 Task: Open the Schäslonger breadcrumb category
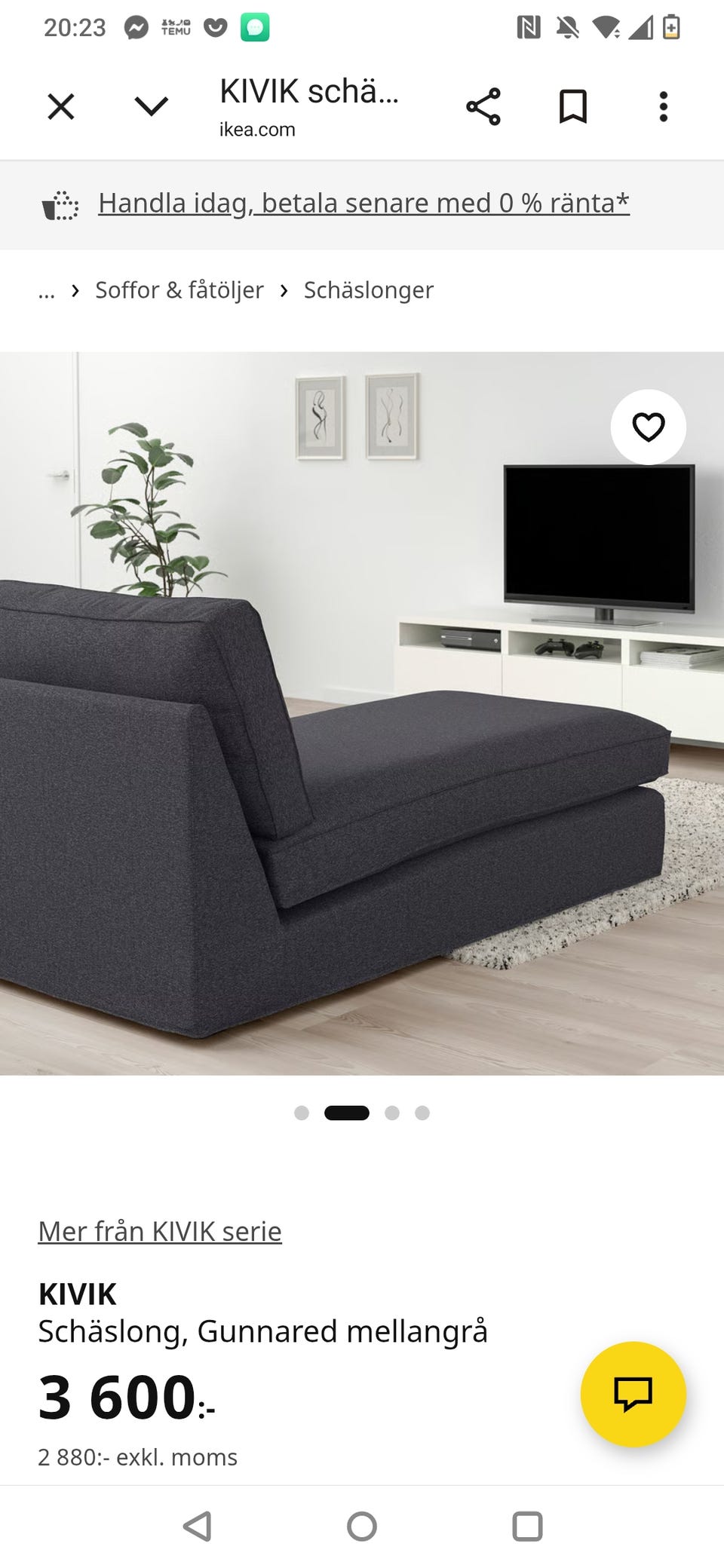pos(368,289)
